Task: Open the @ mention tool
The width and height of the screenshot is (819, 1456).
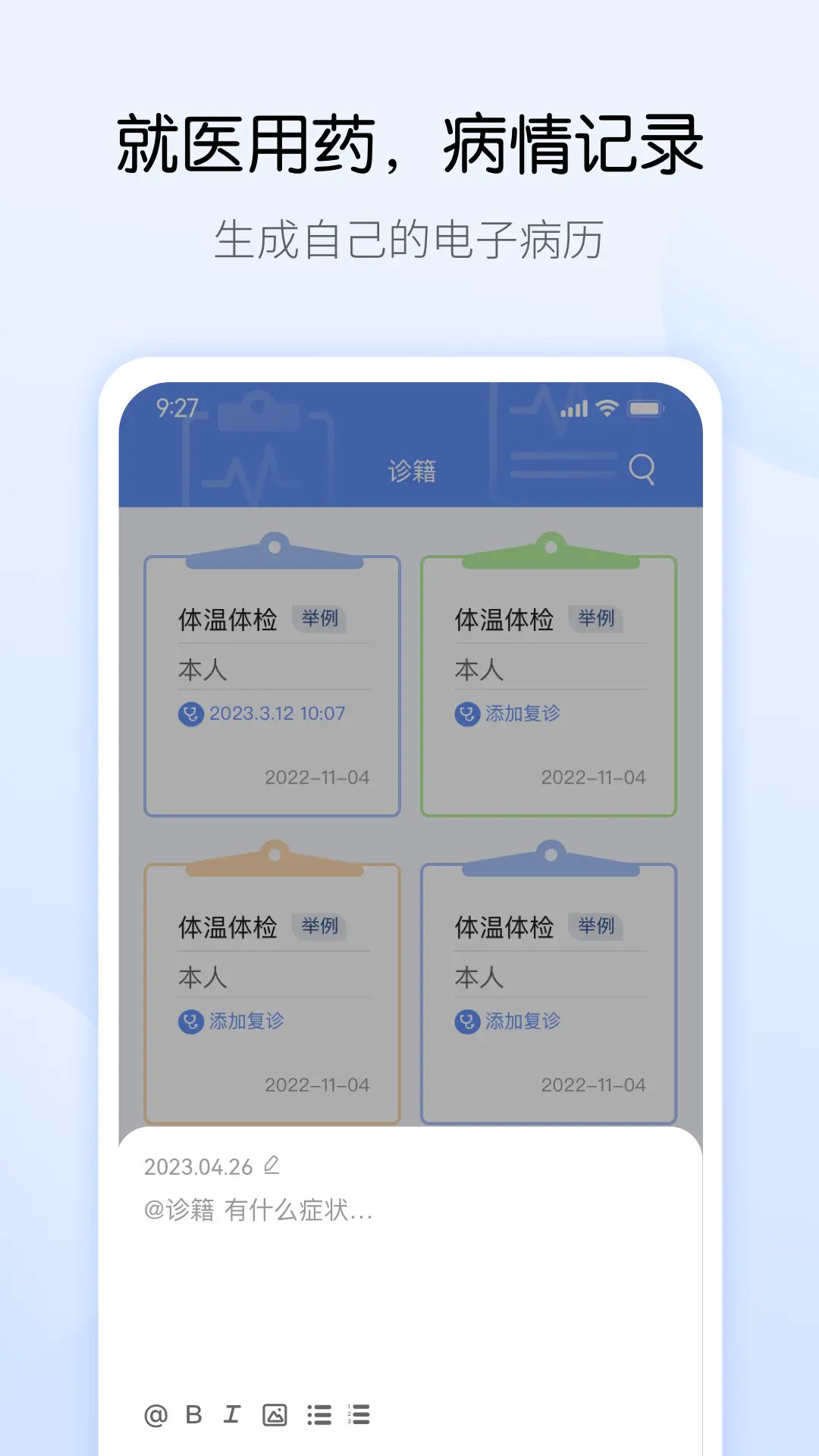Action: (155, 1414)
